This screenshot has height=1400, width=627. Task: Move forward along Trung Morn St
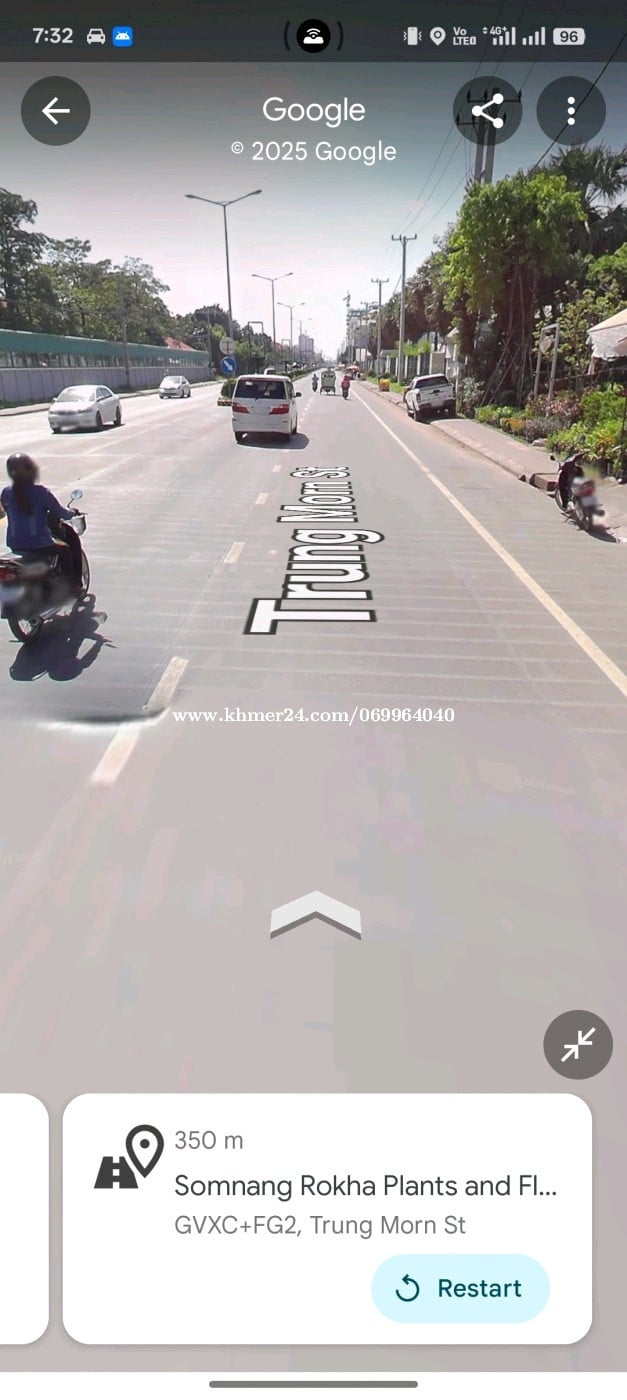315,913
